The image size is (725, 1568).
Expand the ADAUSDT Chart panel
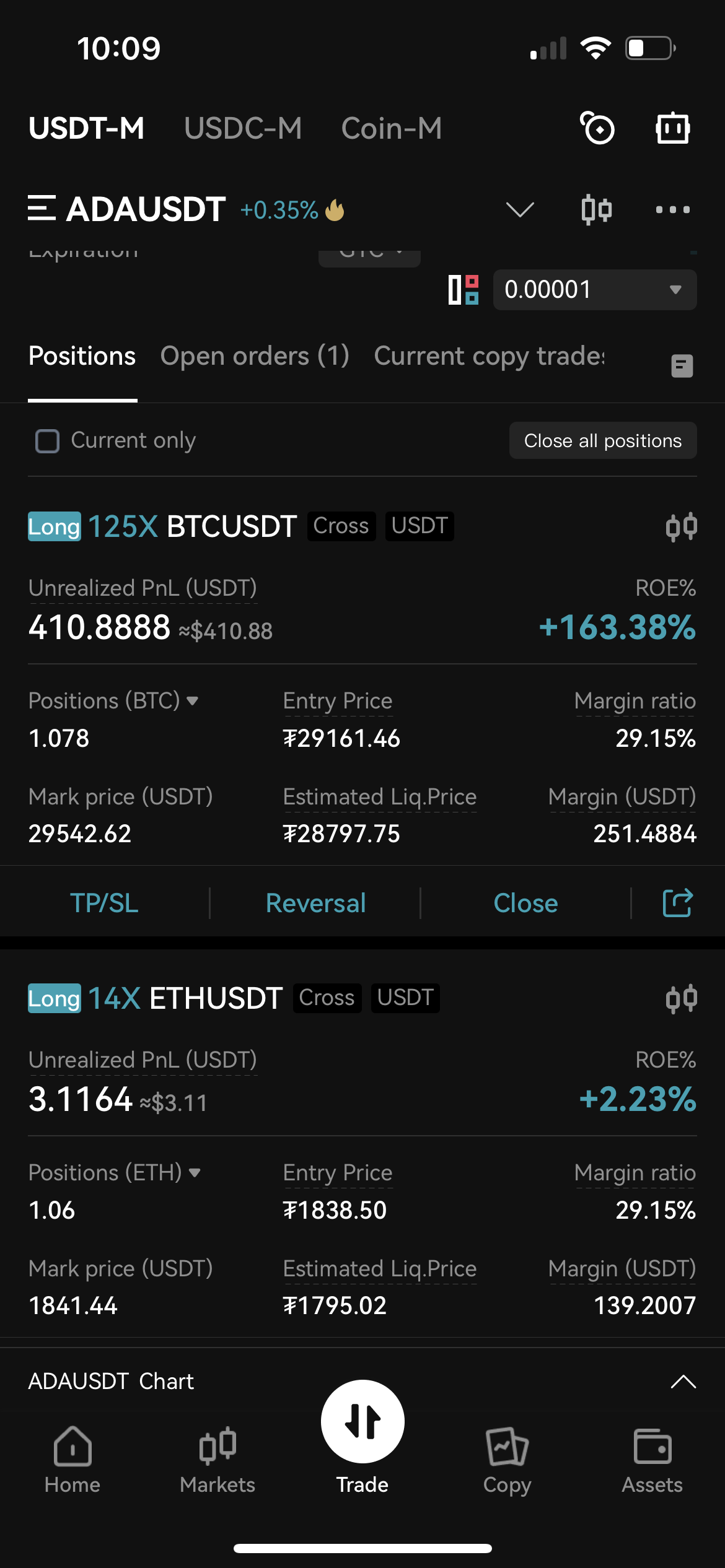683,1382
